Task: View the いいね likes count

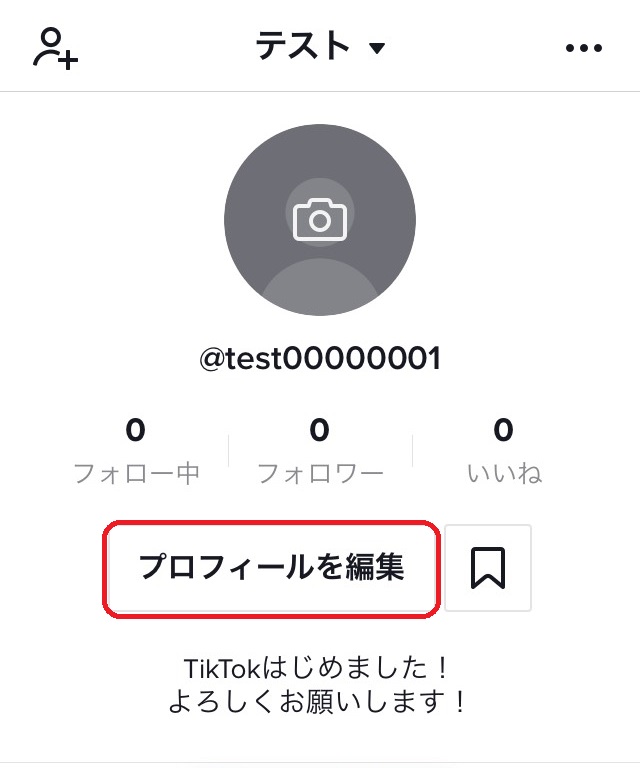Action: coord(504,452)
